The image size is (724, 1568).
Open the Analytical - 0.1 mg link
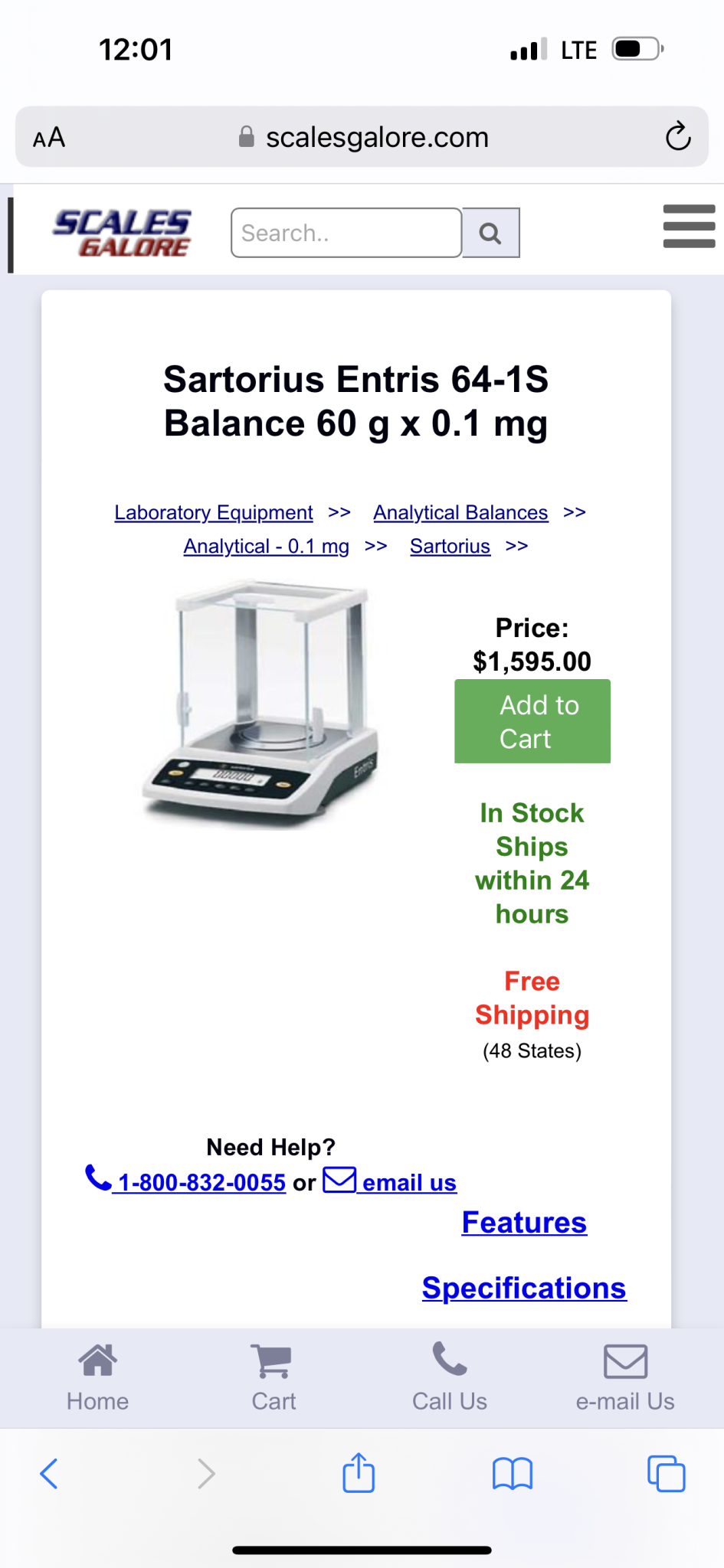point(266,546)
